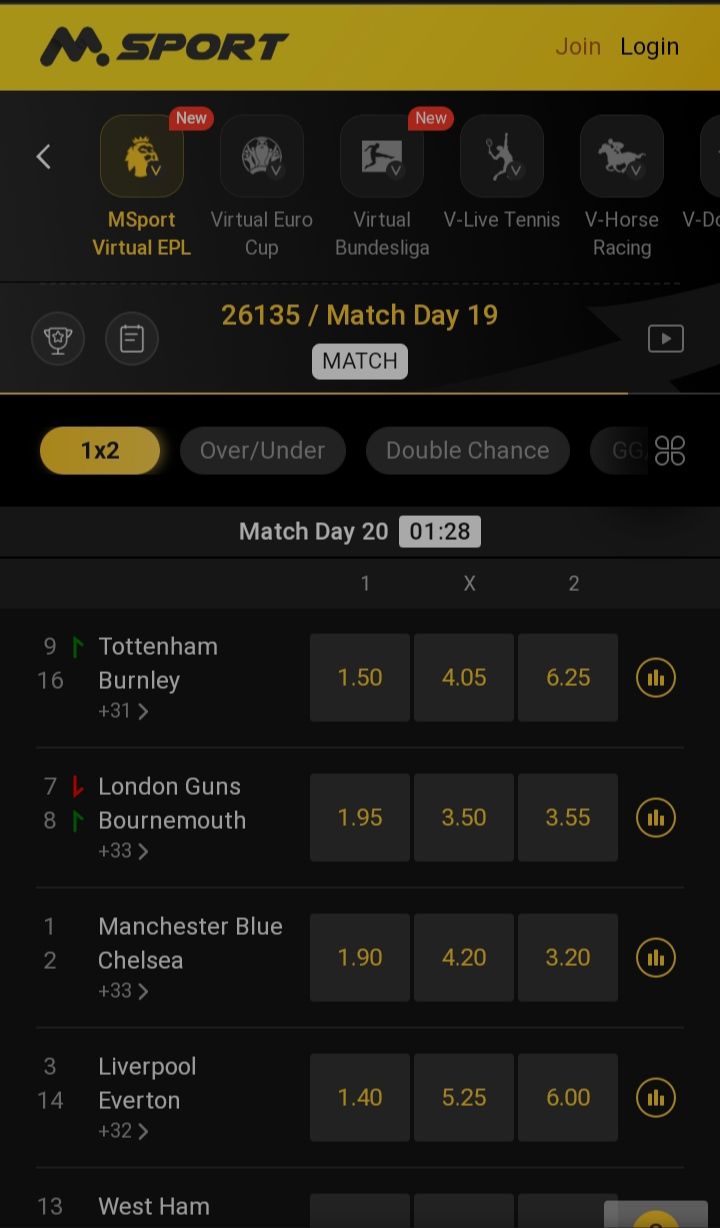This screenshot has height=1228, width=720.
Task: Switch to the Over/Under market
Action: [263, 450]
